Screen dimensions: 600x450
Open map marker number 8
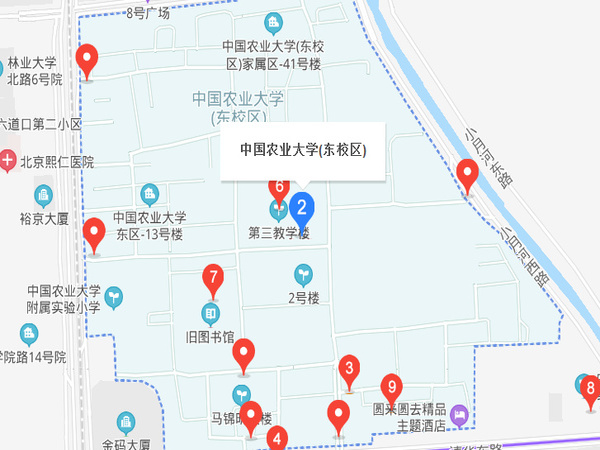590,390
